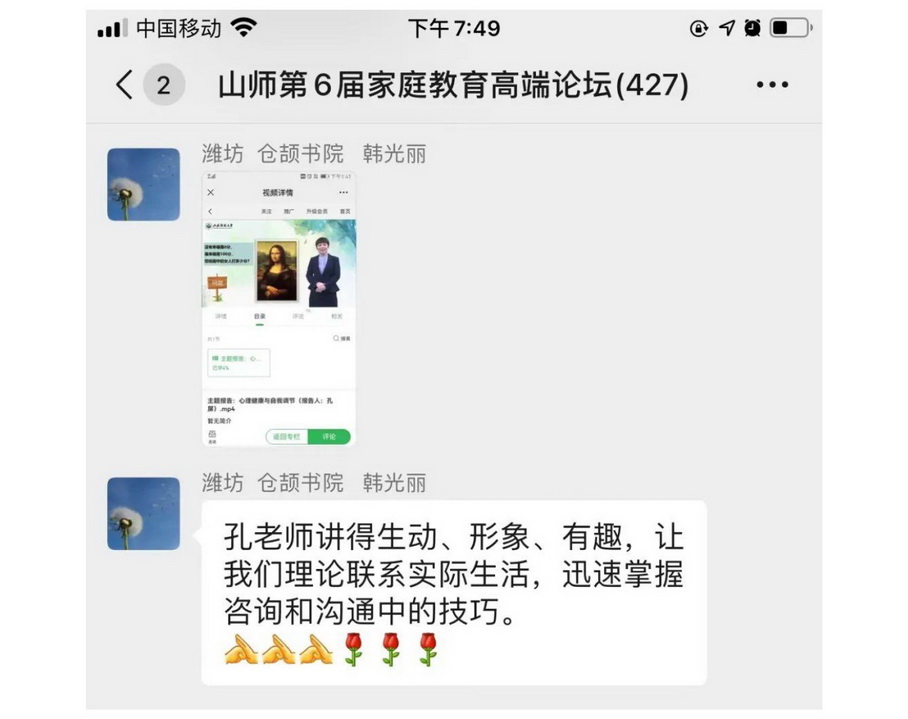This screenshot has width=908, height=719.
Task: Open the group chat overflow menu
Action: (x=772, y=85)
